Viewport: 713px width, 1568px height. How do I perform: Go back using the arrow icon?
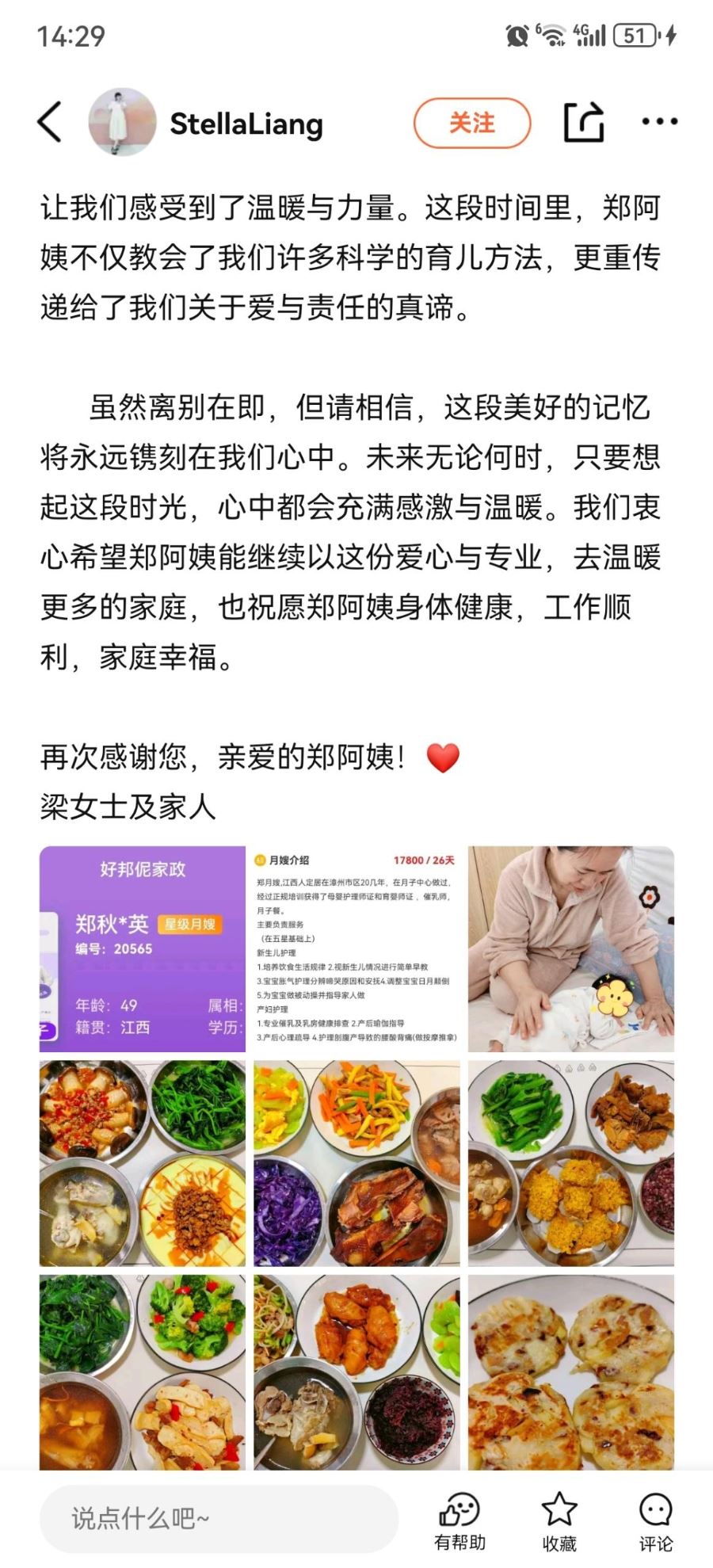pos(50,122)
